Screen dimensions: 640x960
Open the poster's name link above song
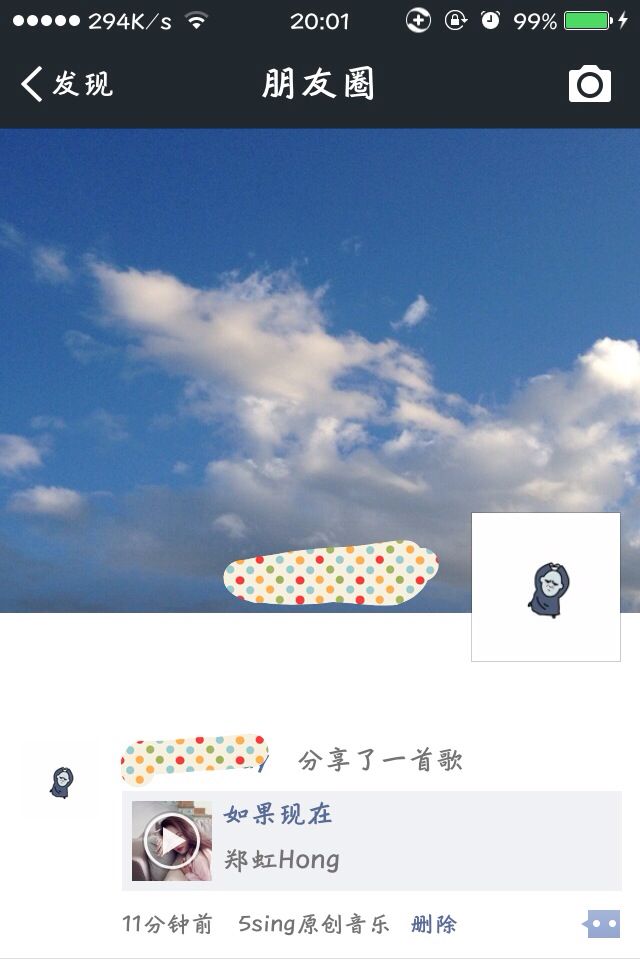(x=195, y=759)
